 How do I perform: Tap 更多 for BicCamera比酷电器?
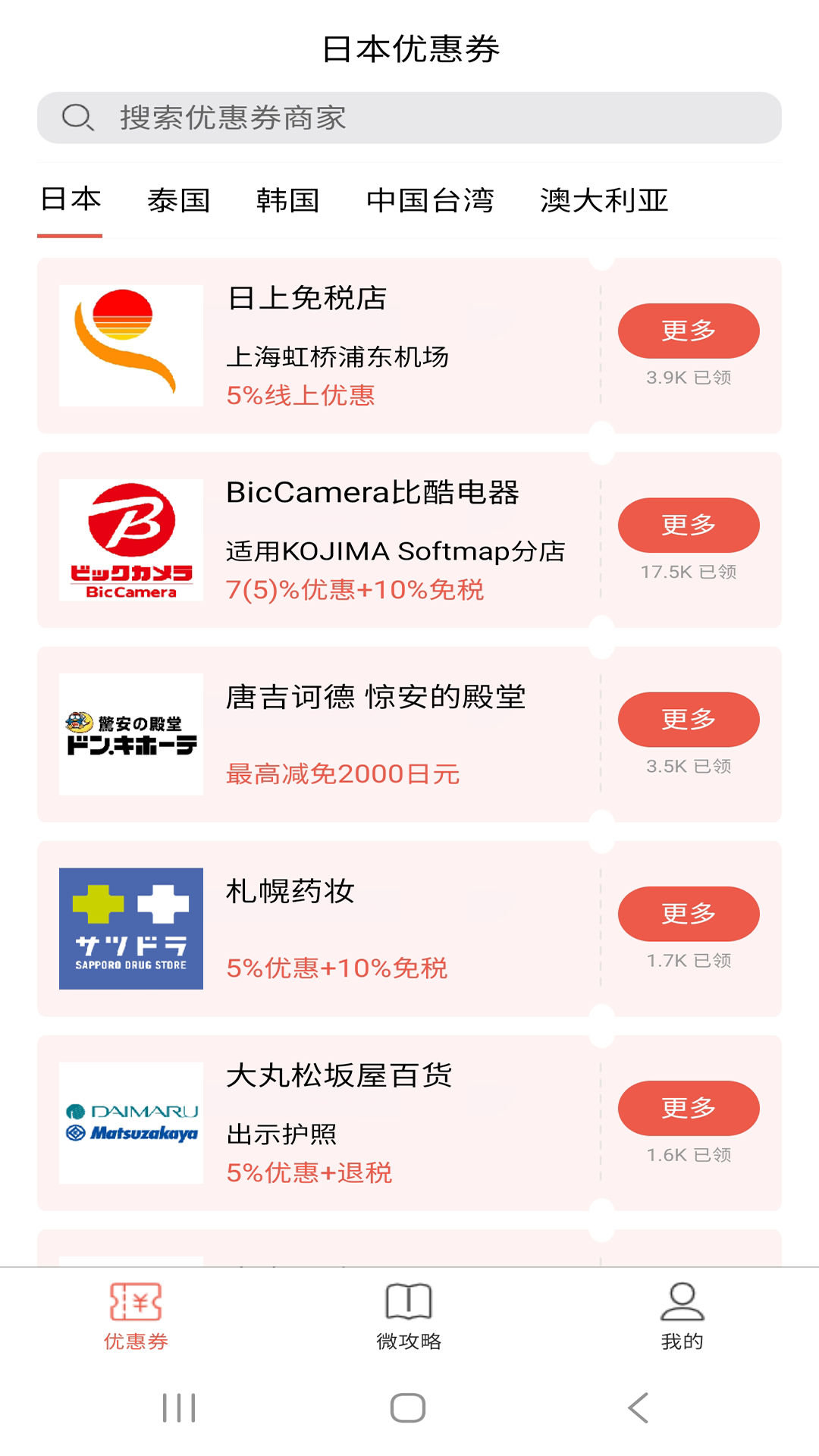coord(688,526)
